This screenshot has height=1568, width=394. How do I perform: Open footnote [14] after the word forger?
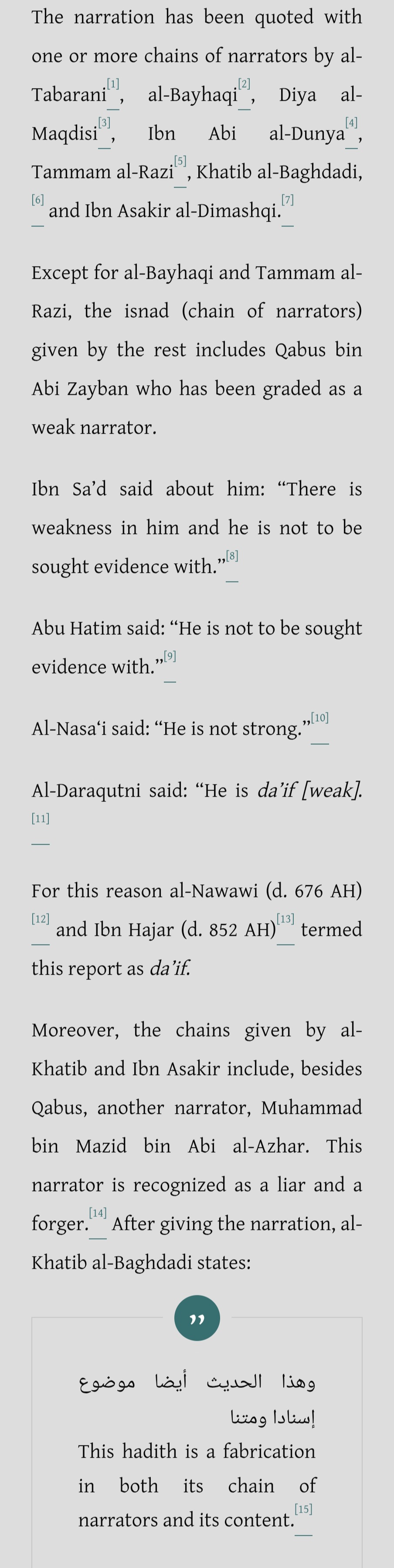[97, 1213]
